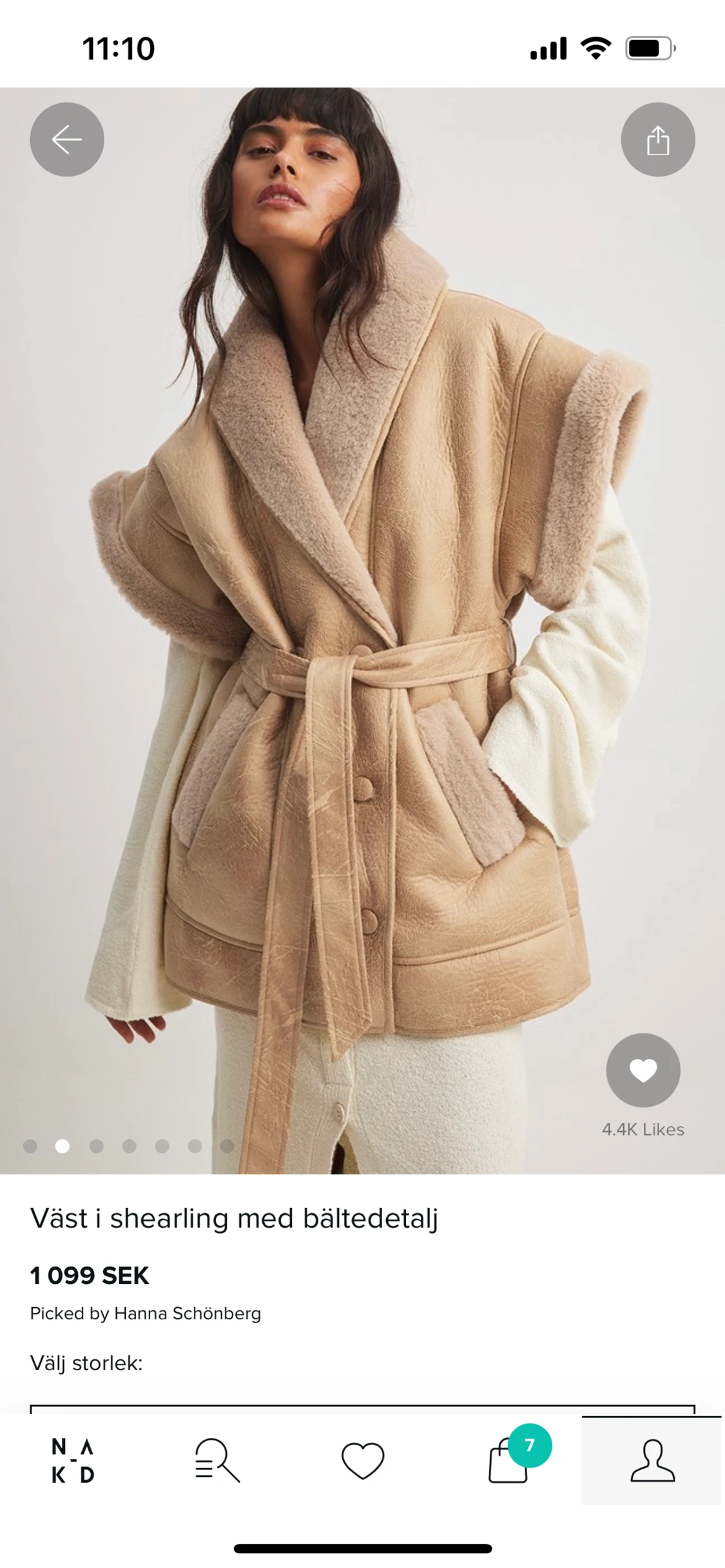Screen dimensions: 725x1568
Task: Open the size selector under Välj storlek
Action: [362, 1408]
